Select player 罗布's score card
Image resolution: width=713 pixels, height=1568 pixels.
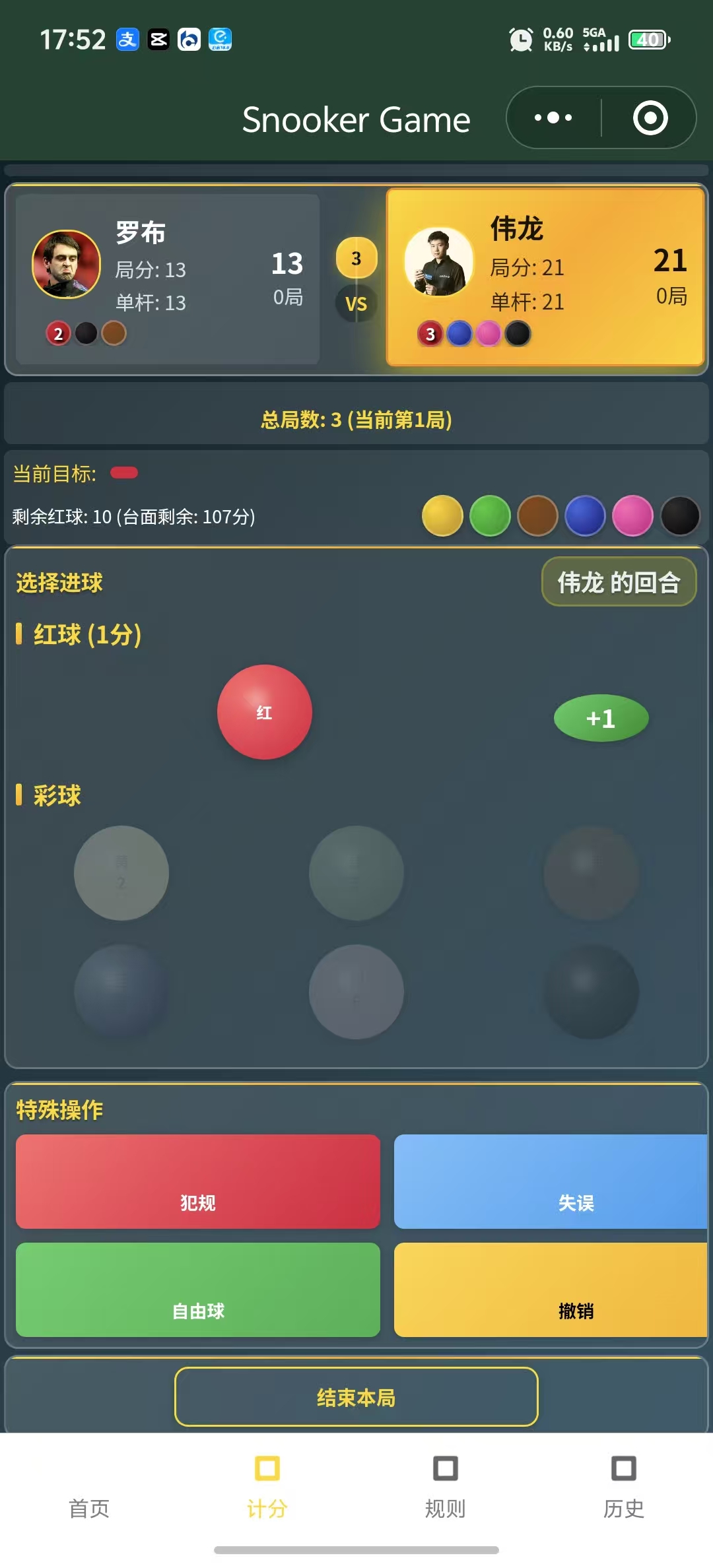click(x=168, y=278)
